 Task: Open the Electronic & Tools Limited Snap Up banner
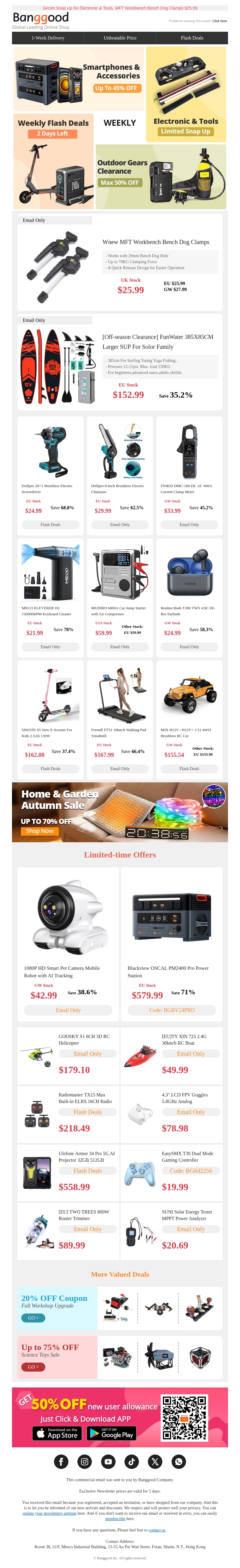point(186,94)
